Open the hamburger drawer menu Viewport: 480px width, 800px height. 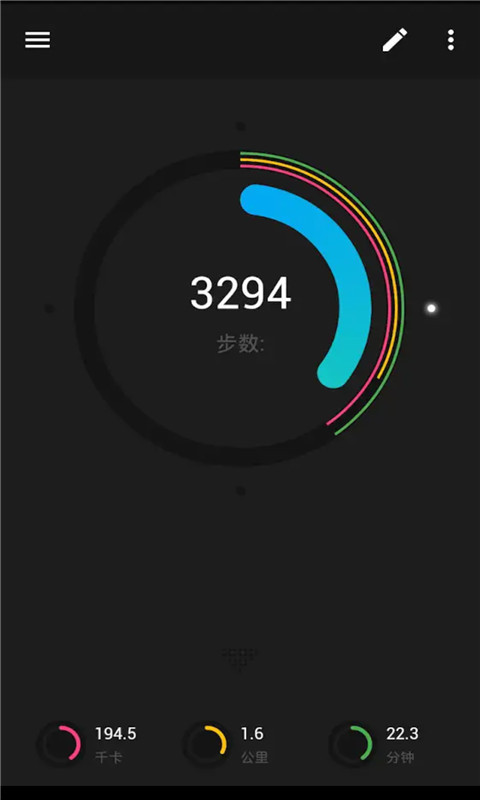38,40
